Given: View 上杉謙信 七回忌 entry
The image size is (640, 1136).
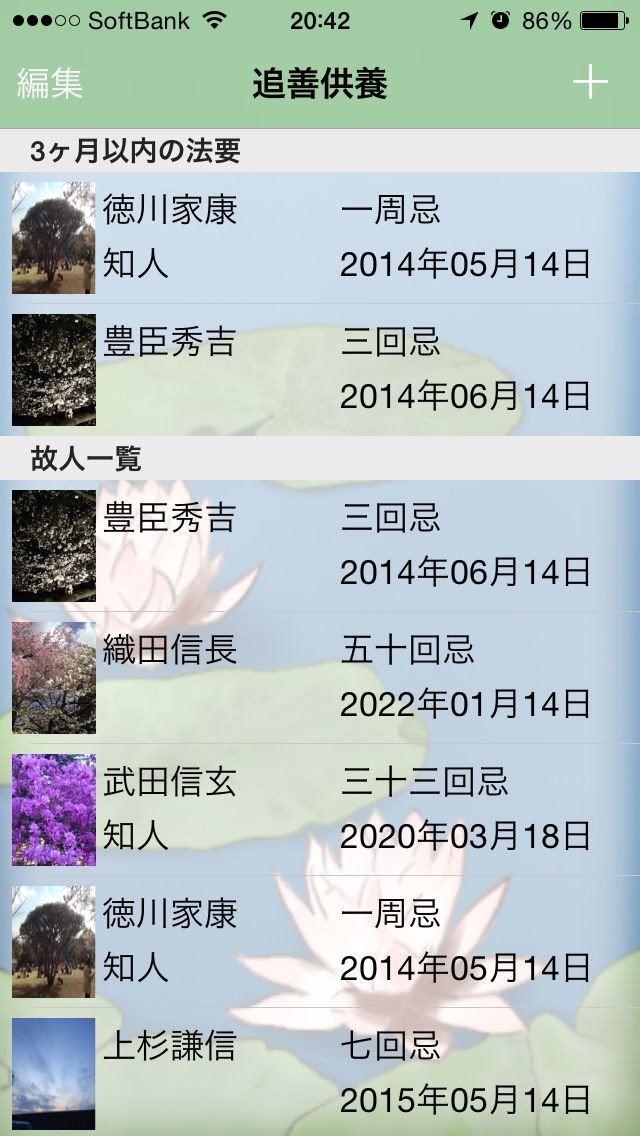Looking at the screenshot, I should click(x=320, y=1074).
